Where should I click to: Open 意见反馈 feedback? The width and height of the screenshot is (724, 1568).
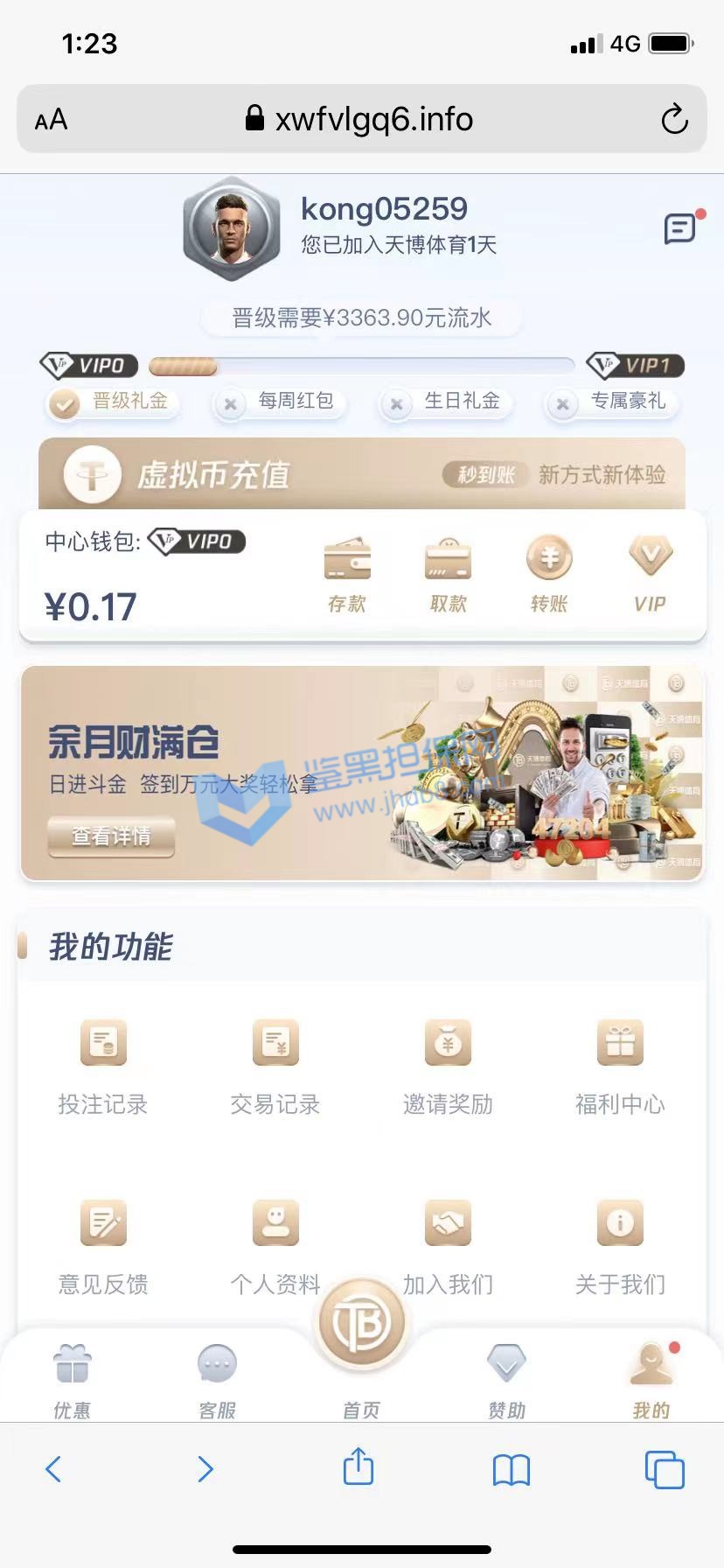[103, 1246]
